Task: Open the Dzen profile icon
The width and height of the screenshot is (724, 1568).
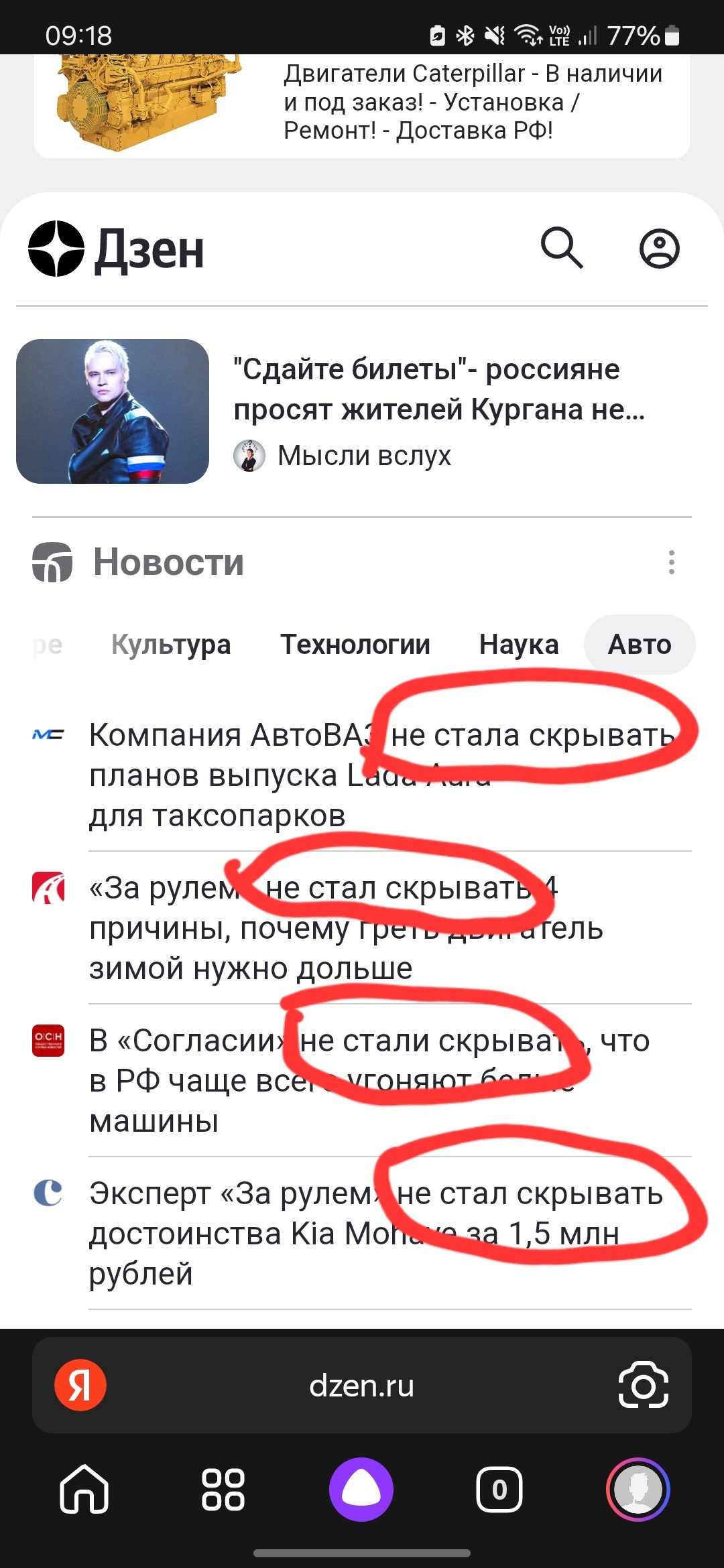Action: pos(659,249)
